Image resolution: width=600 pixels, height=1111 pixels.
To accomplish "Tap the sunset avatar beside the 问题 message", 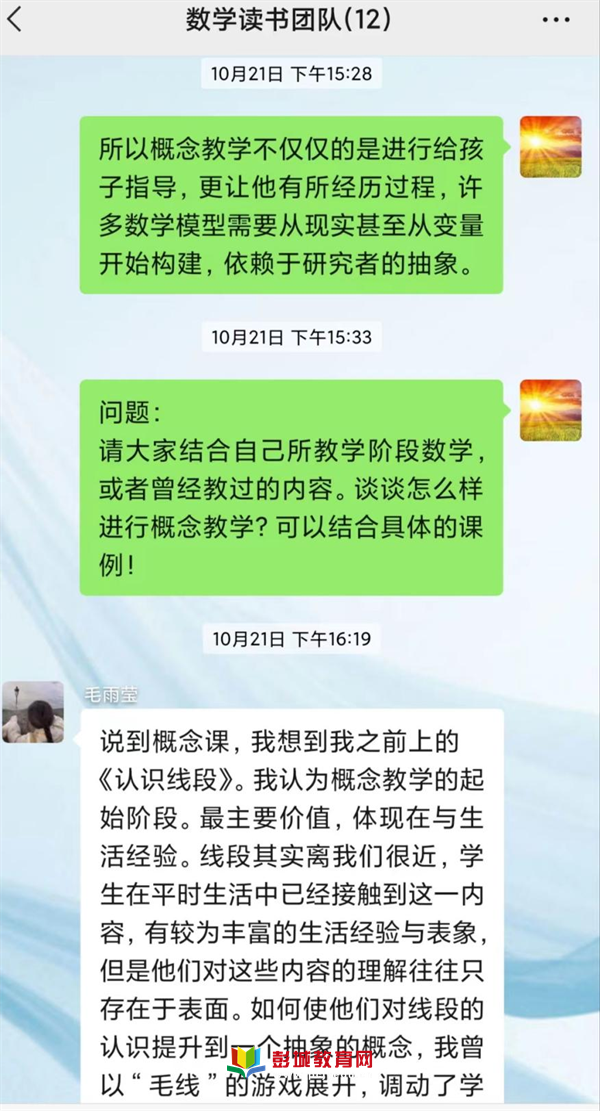I will (550, 410).
